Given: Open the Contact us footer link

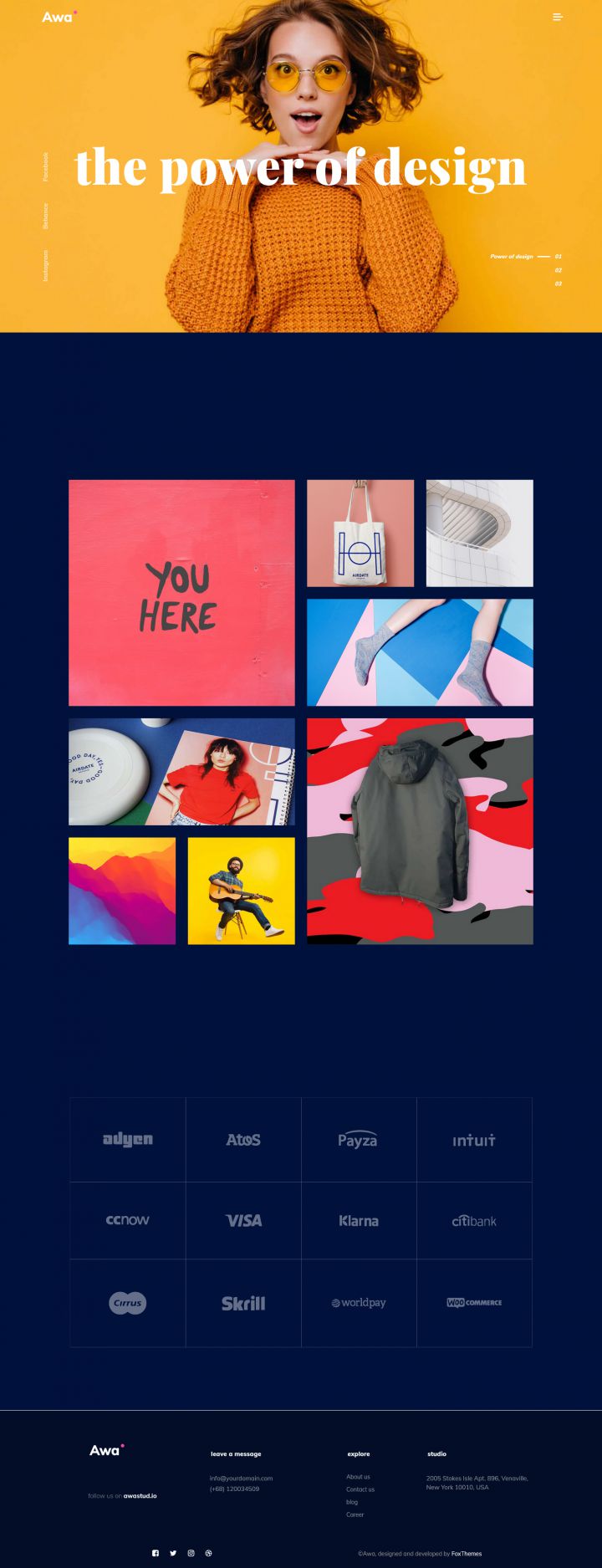Looking at the screenshot, I should pos(360,1489).
